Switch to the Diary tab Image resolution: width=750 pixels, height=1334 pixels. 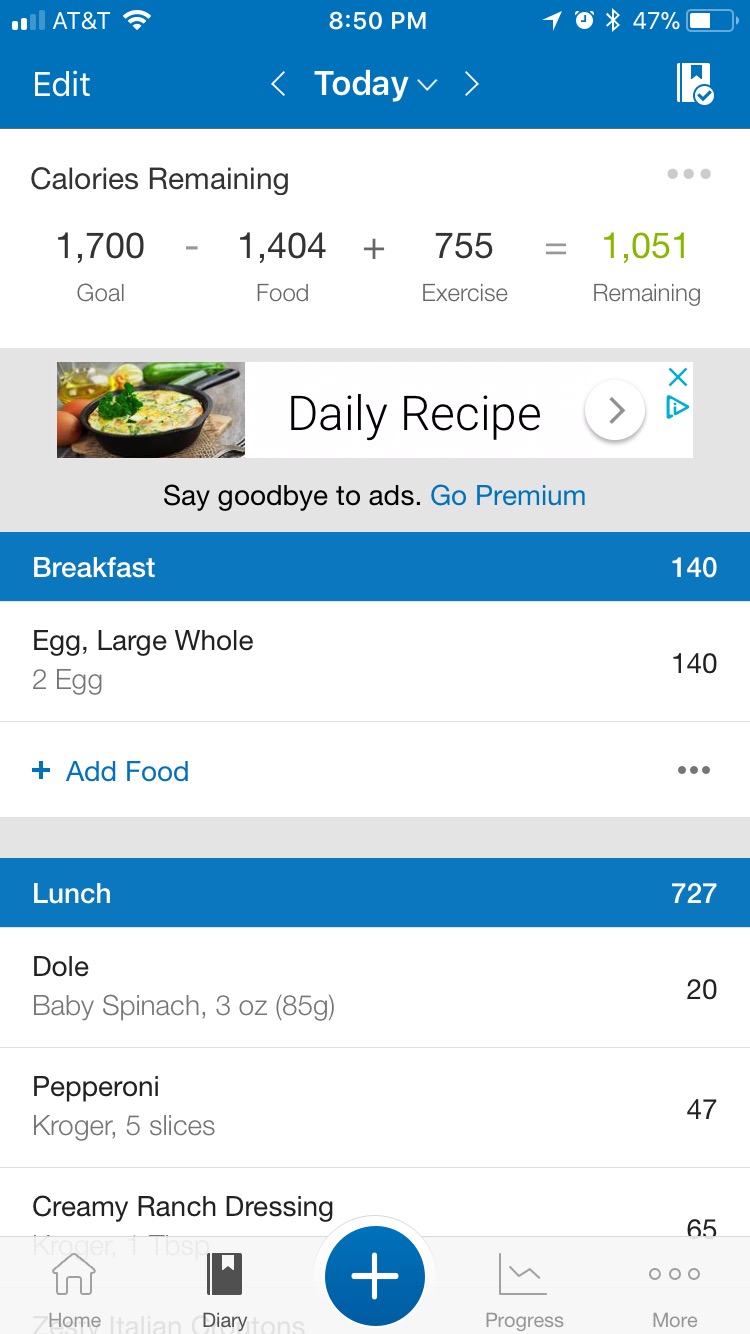(224, 1290)
